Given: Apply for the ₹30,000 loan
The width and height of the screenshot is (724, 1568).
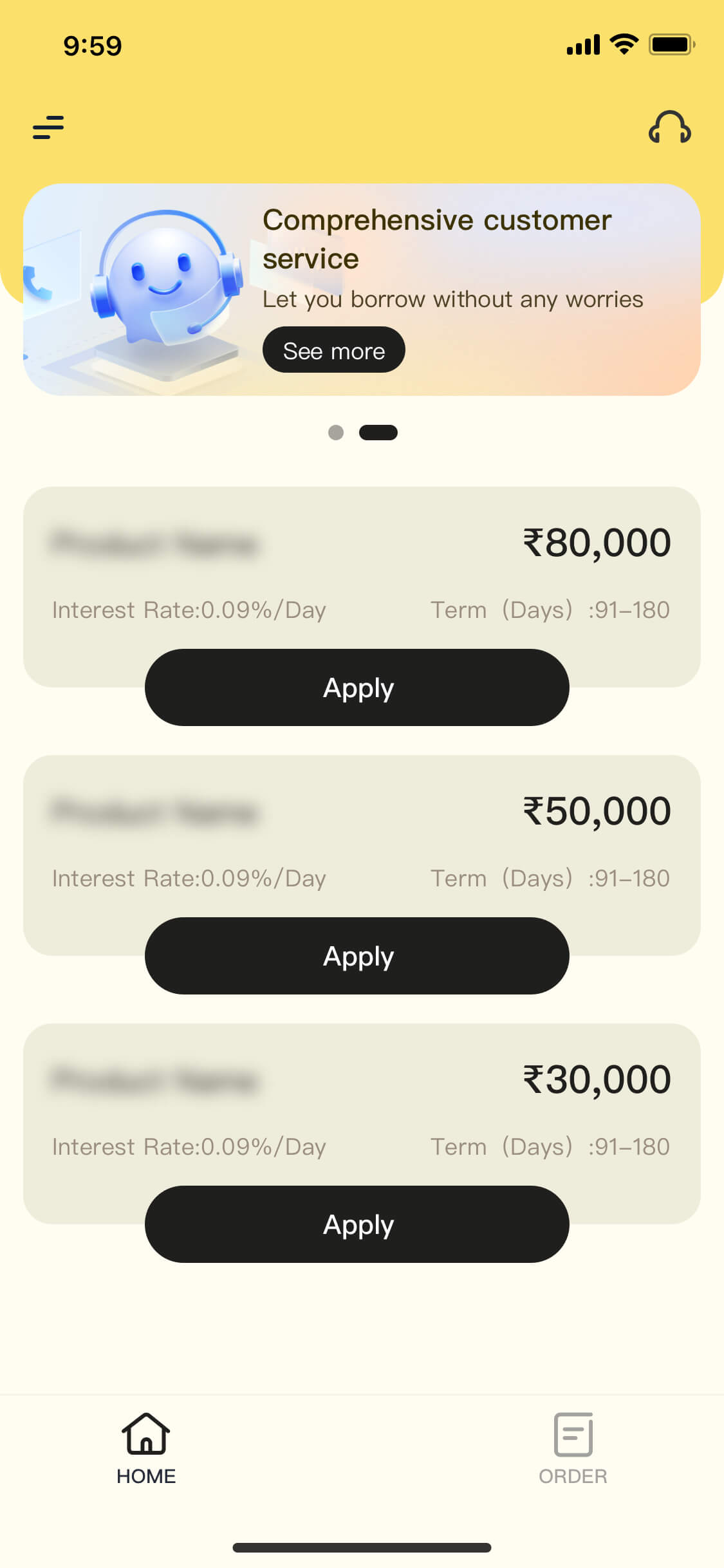Looking at the screenshot, I should [x=357, y=1224].
